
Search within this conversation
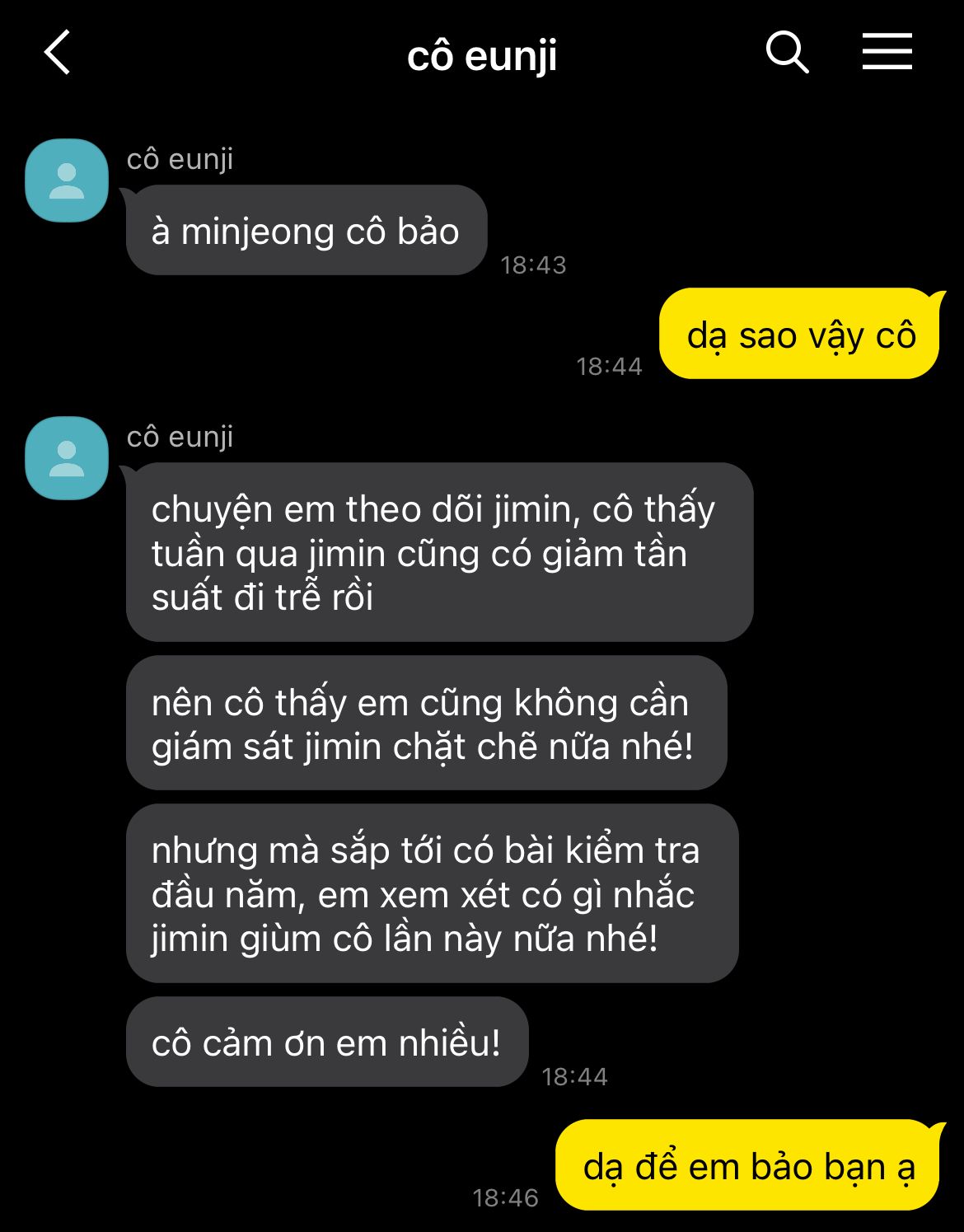pyautogui.click(x=787, y=53)
